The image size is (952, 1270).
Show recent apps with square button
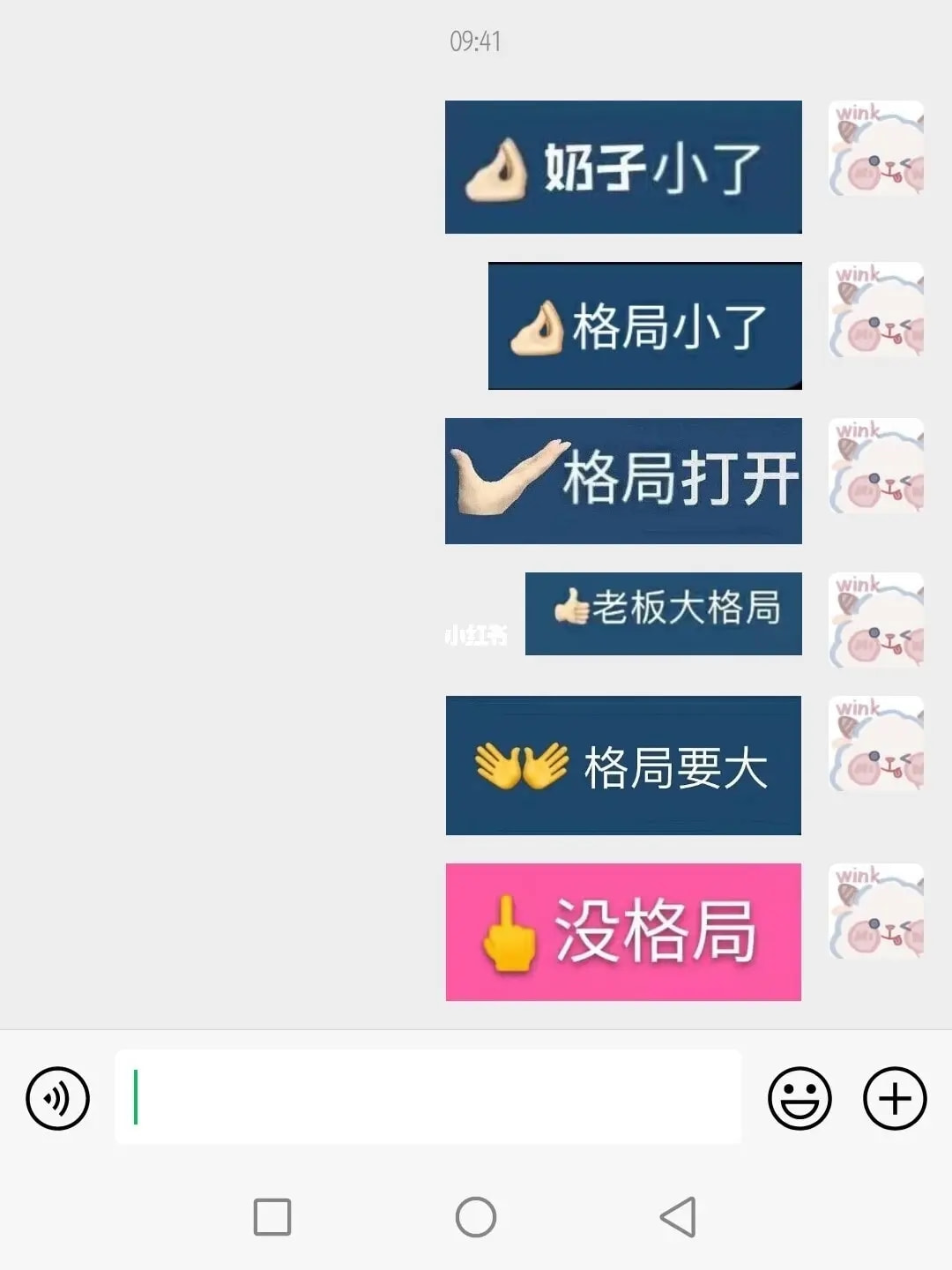click(272, 1217)
